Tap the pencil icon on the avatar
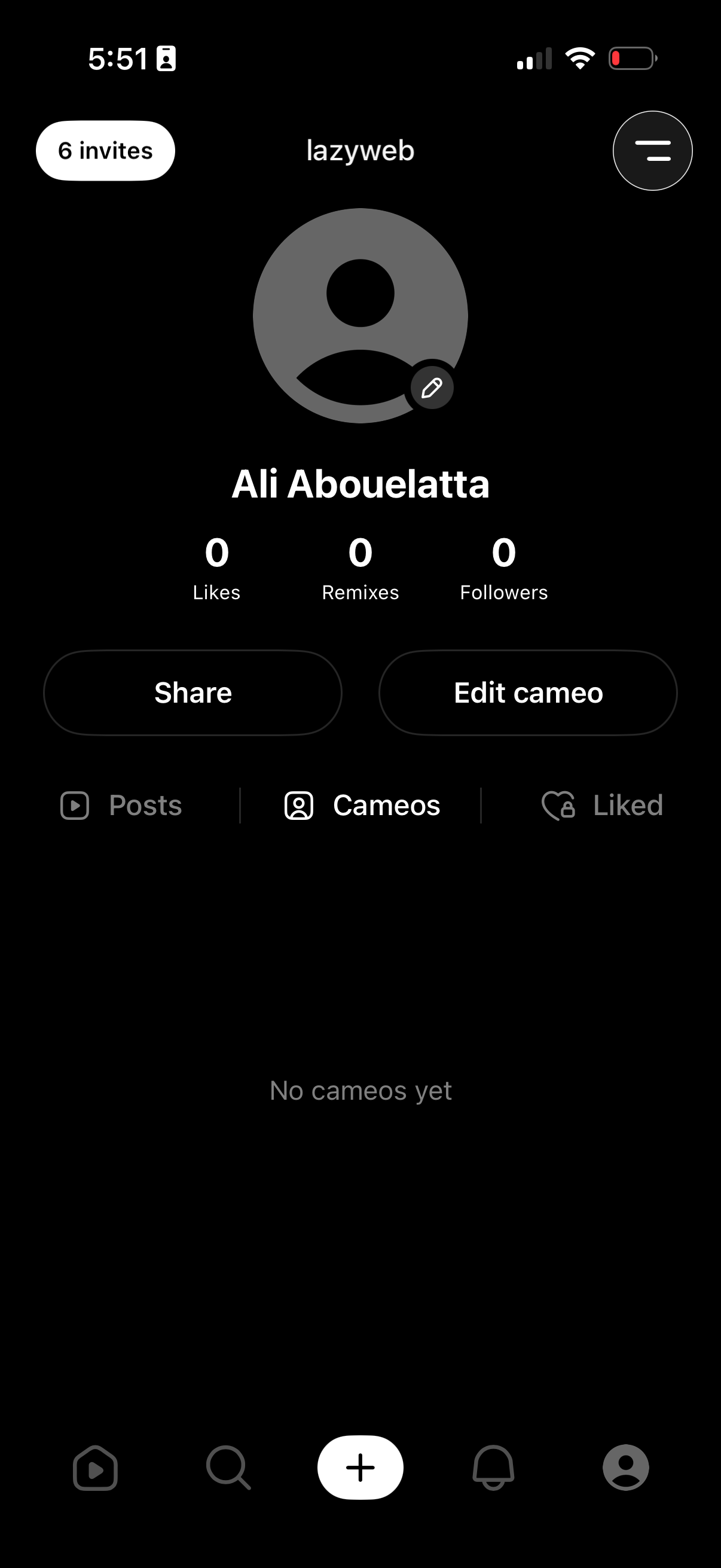The image size is (721, 1568). pos(431,386)
